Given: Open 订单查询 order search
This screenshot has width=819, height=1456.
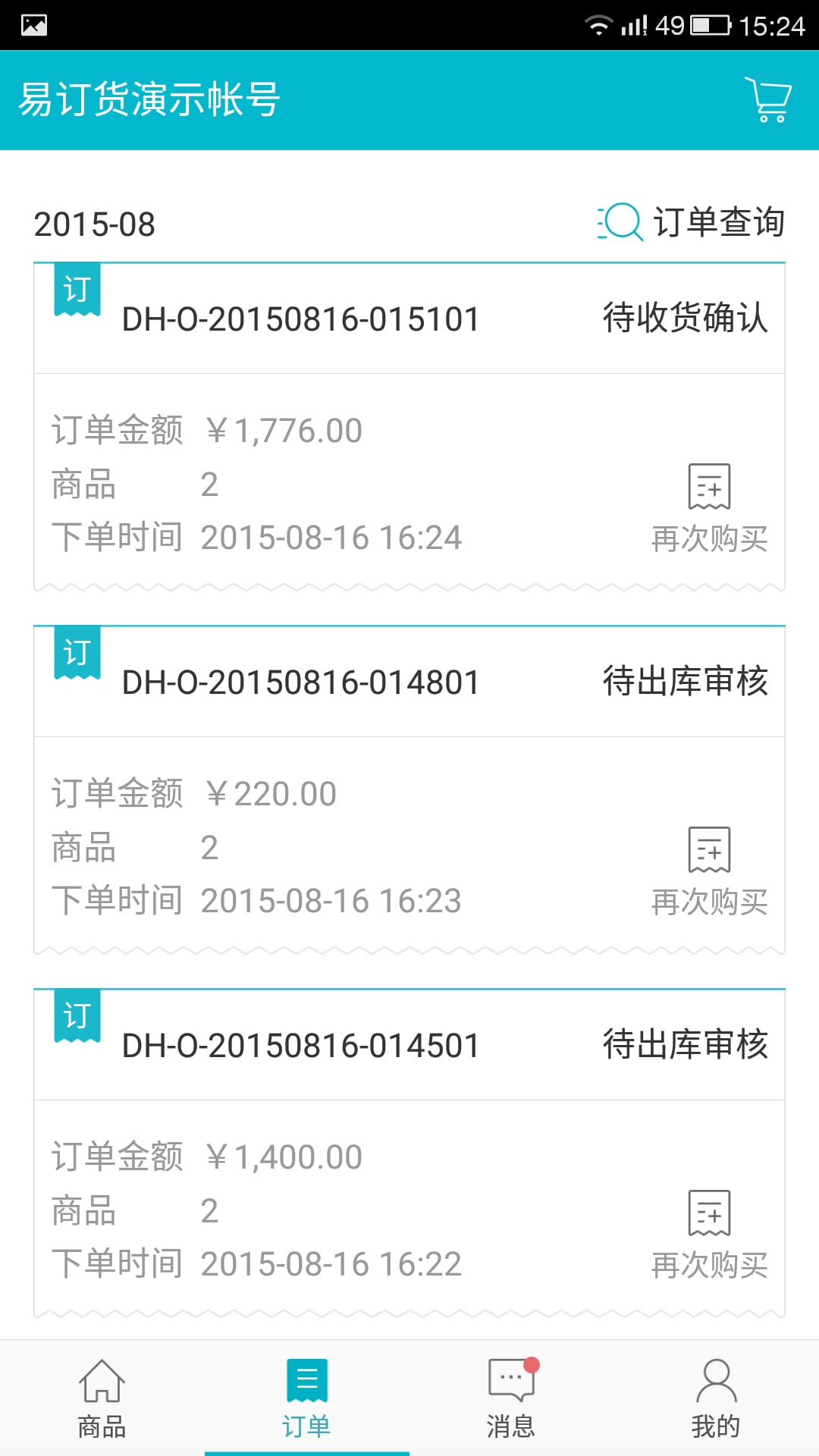Looking at the screenshot, I should pos(691,223).
